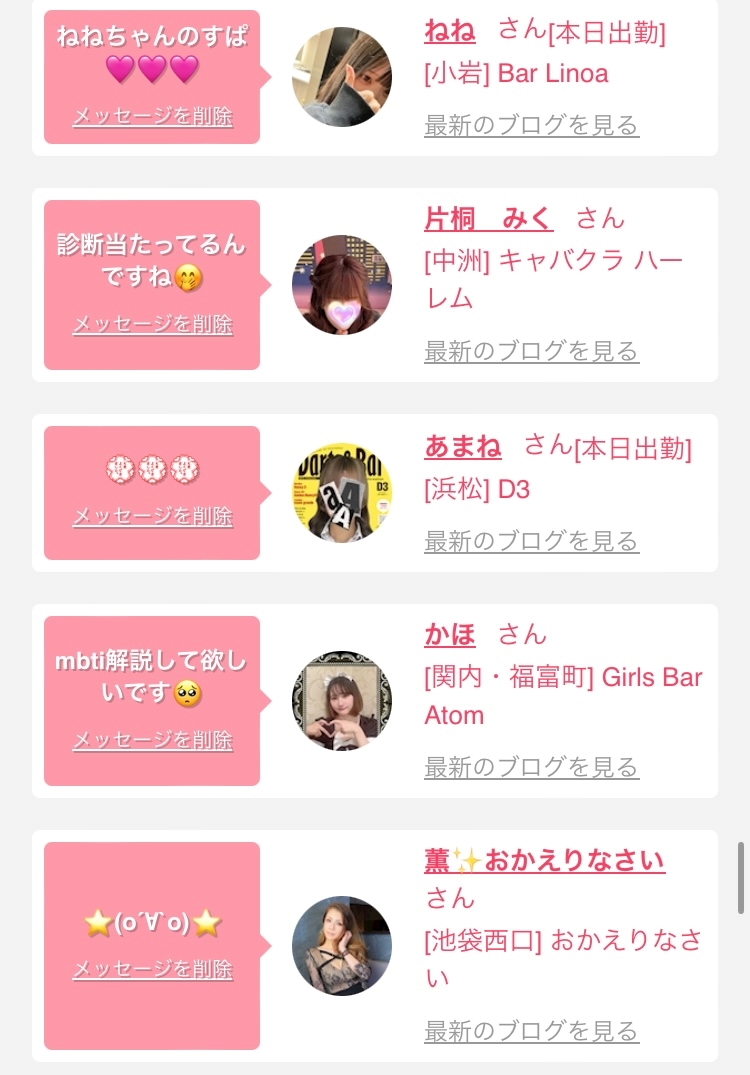Delete the star emoticon message to 薫
This screenshot has width=750, height=1075.
(153, 969)
